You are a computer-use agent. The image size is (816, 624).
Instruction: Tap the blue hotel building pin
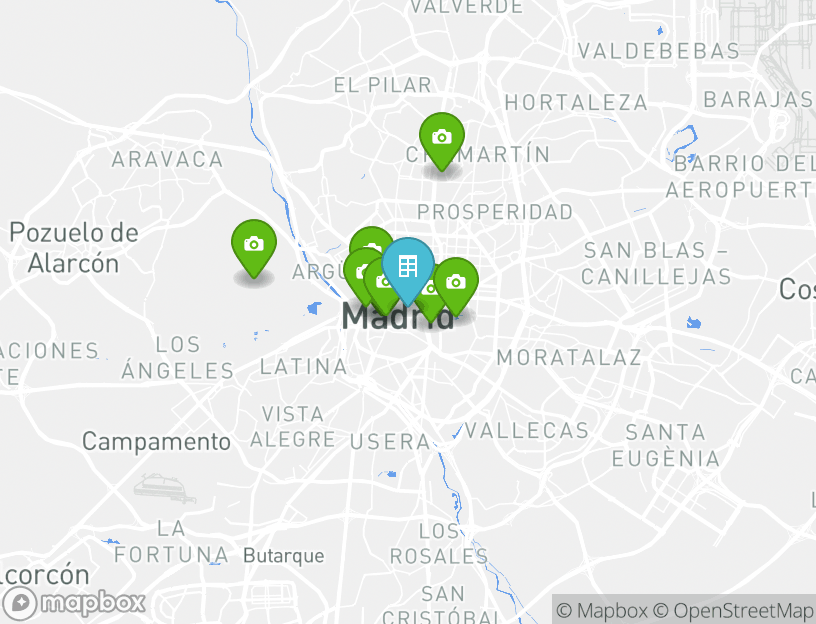pos(408,267)
